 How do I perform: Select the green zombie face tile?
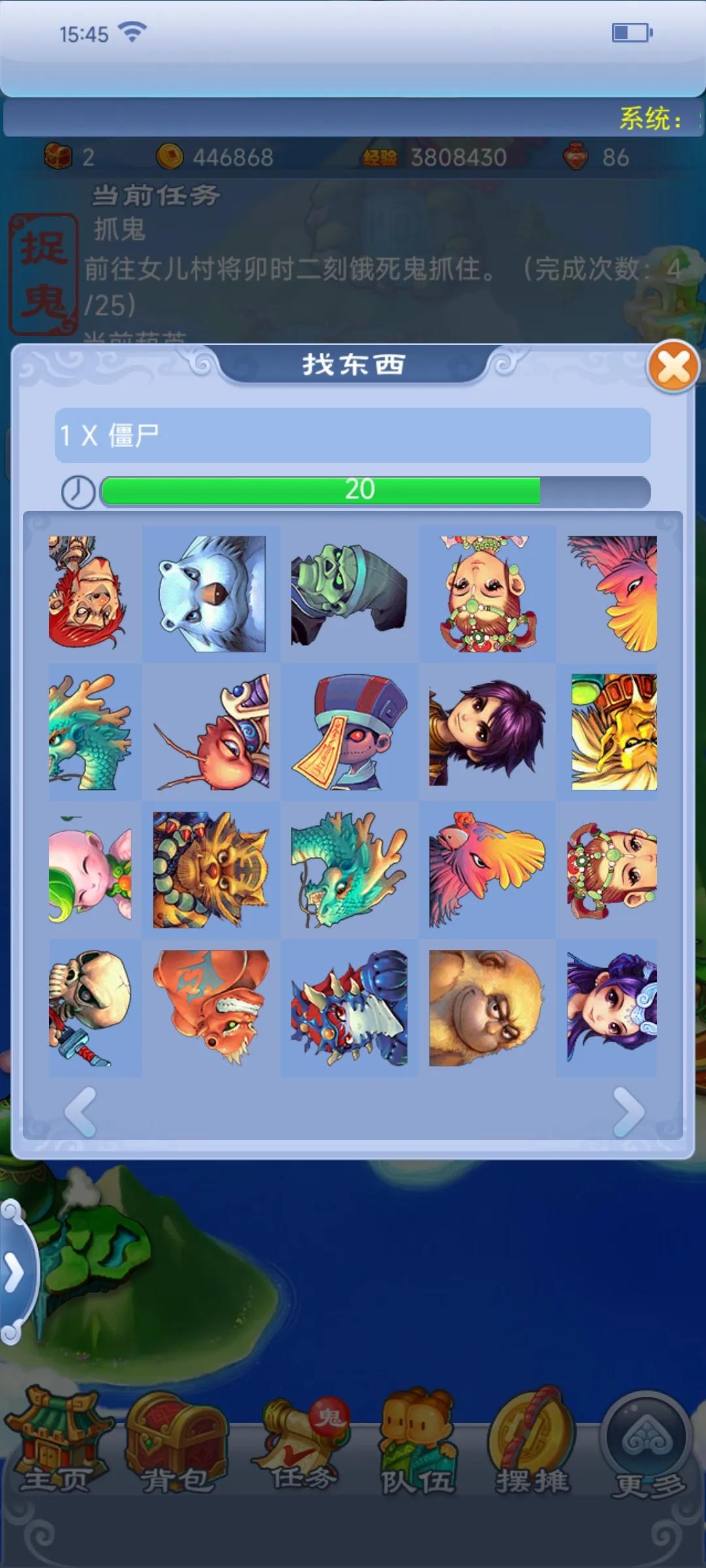coord(348,593)
